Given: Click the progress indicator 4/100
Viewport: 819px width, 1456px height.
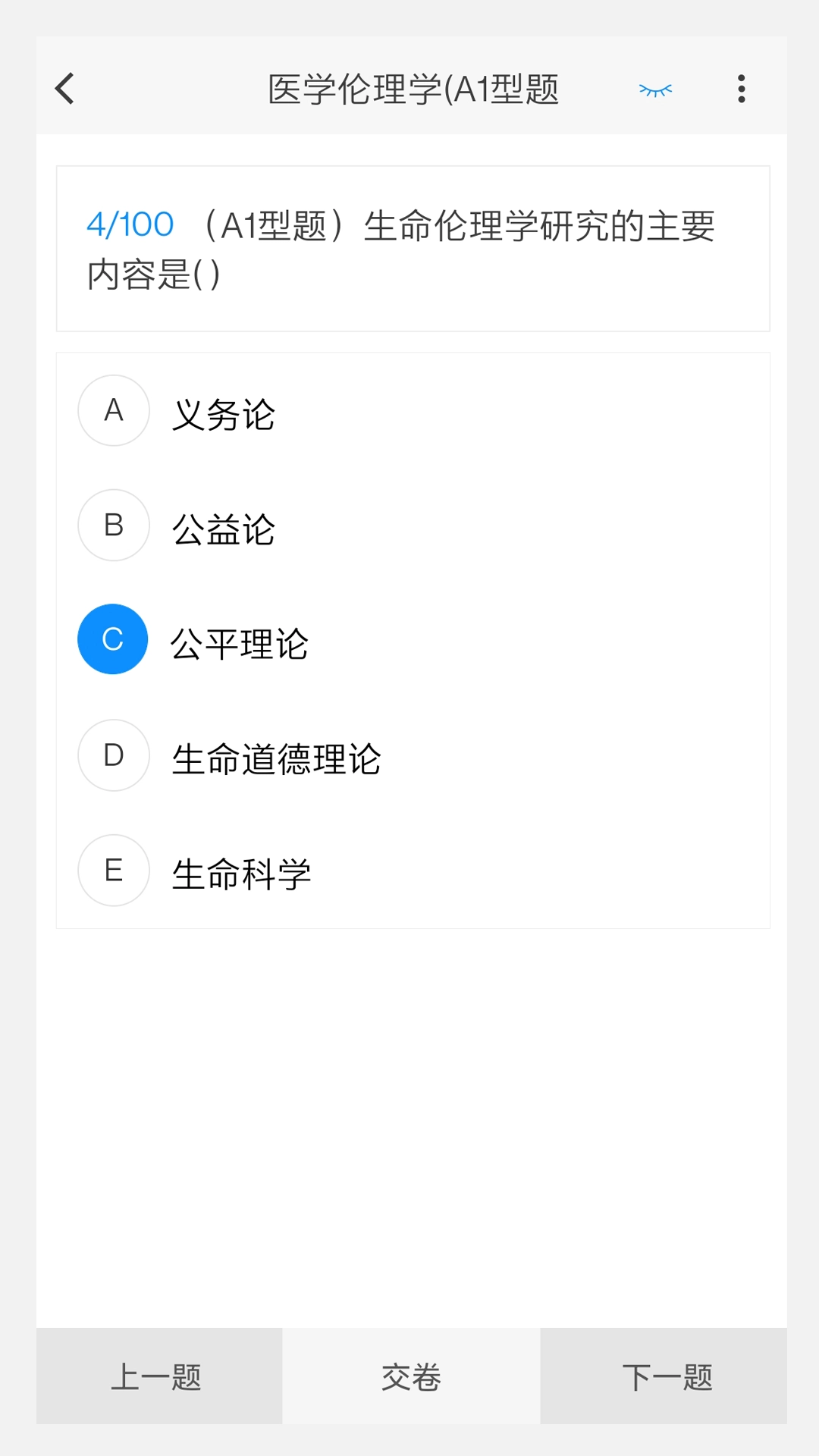Looking at the screenshot, I should tap(130, 224).
